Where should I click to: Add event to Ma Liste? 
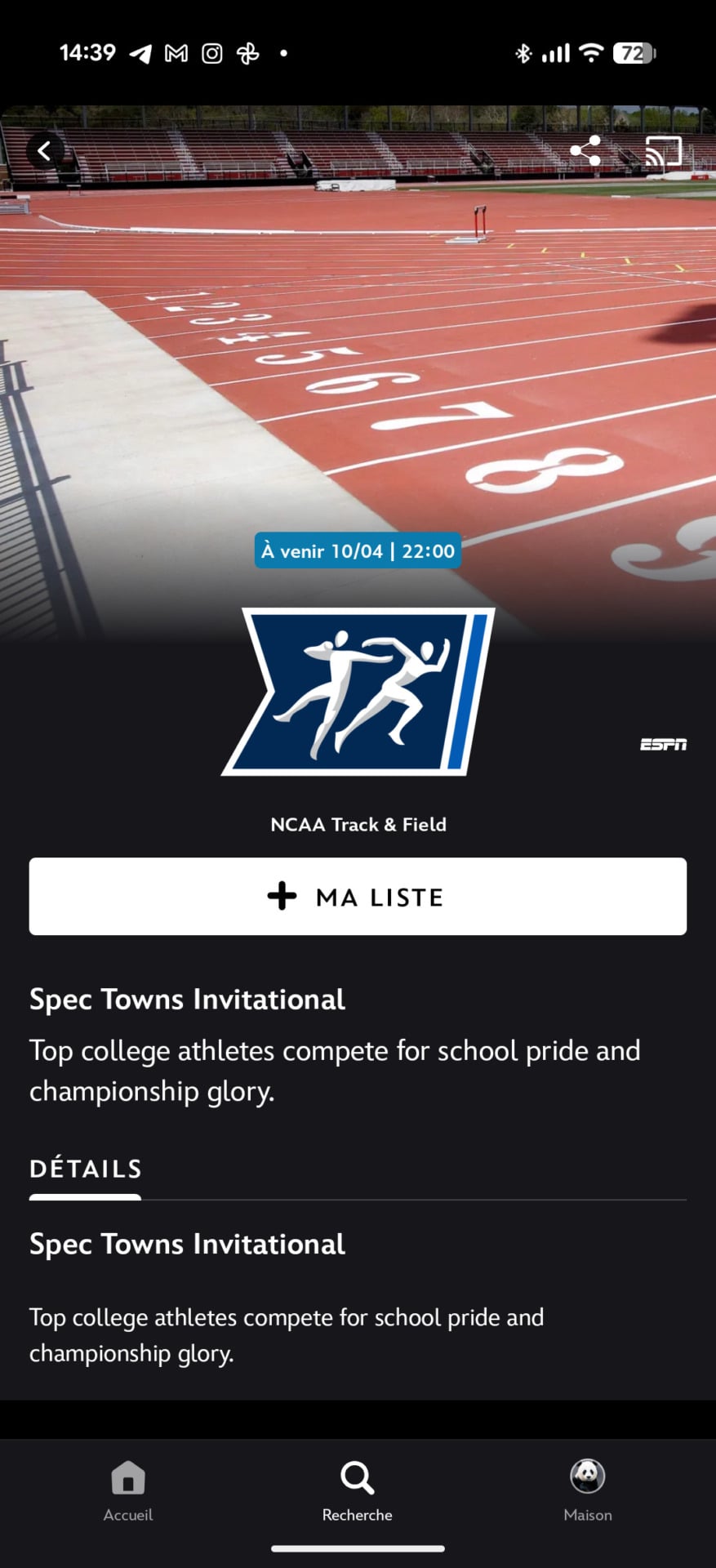[358, 896]
